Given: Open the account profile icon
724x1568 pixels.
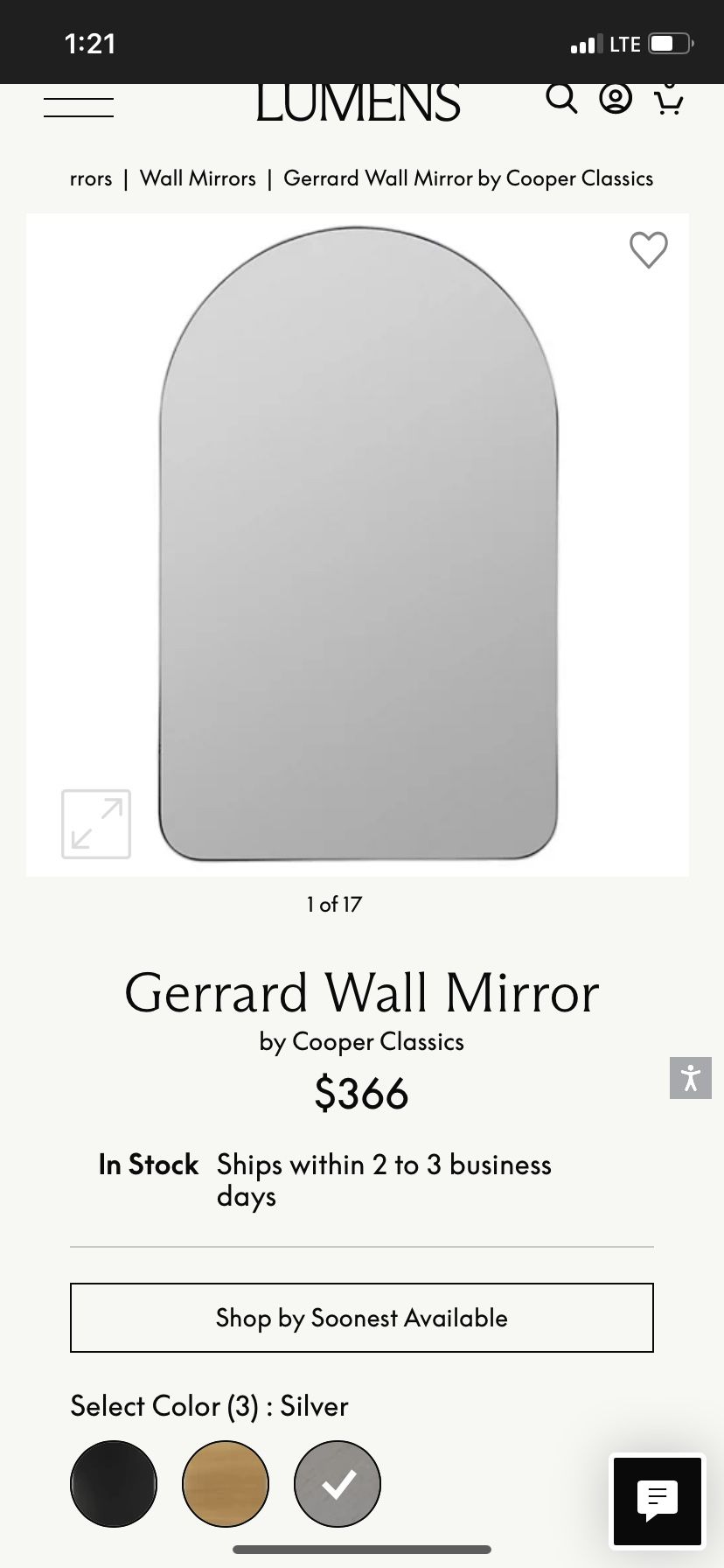Looking at the screenshot, I should [x=616, y=98].
